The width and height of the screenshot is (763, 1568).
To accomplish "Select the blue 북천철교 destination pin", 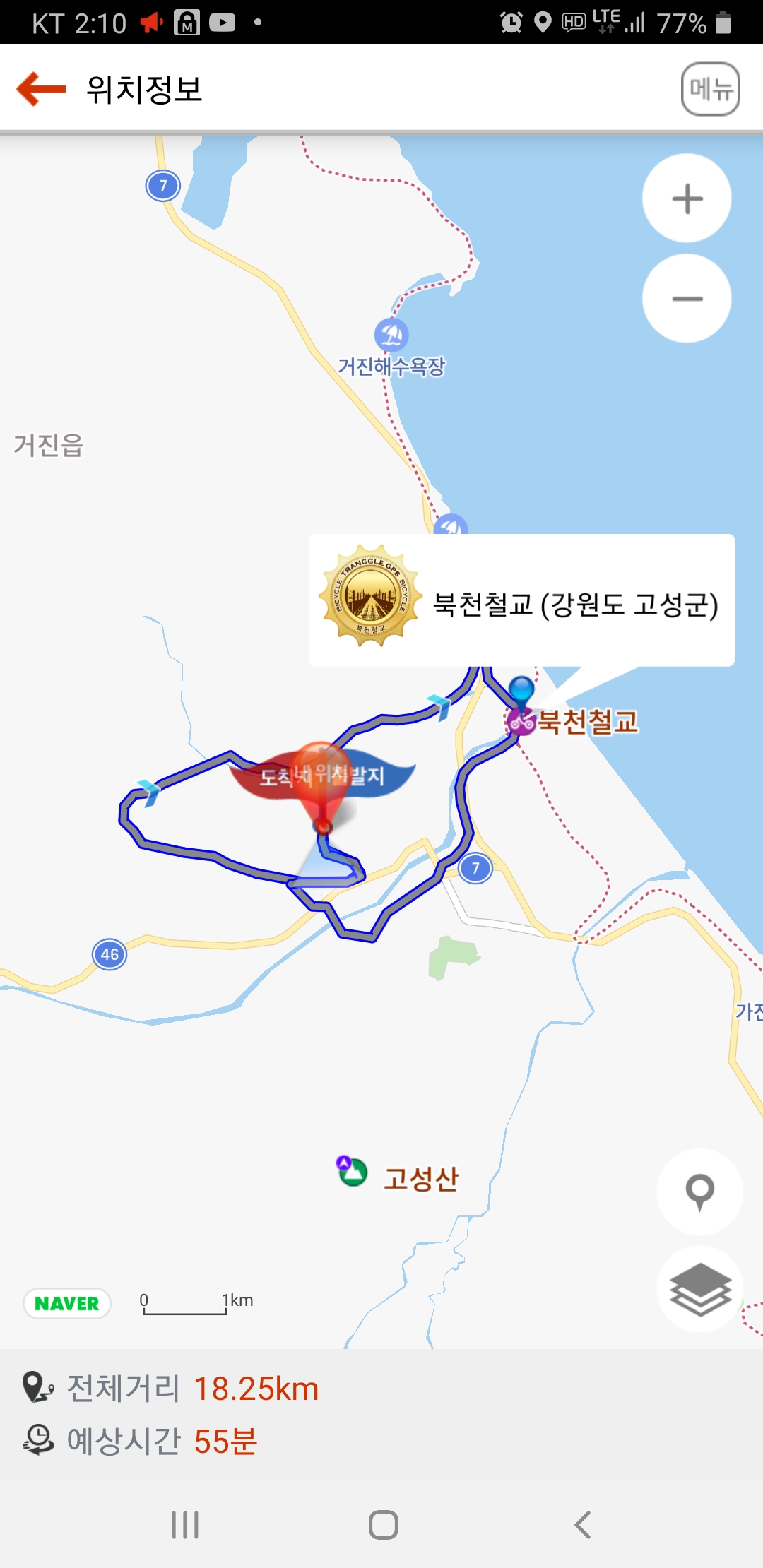I will 521,690.
